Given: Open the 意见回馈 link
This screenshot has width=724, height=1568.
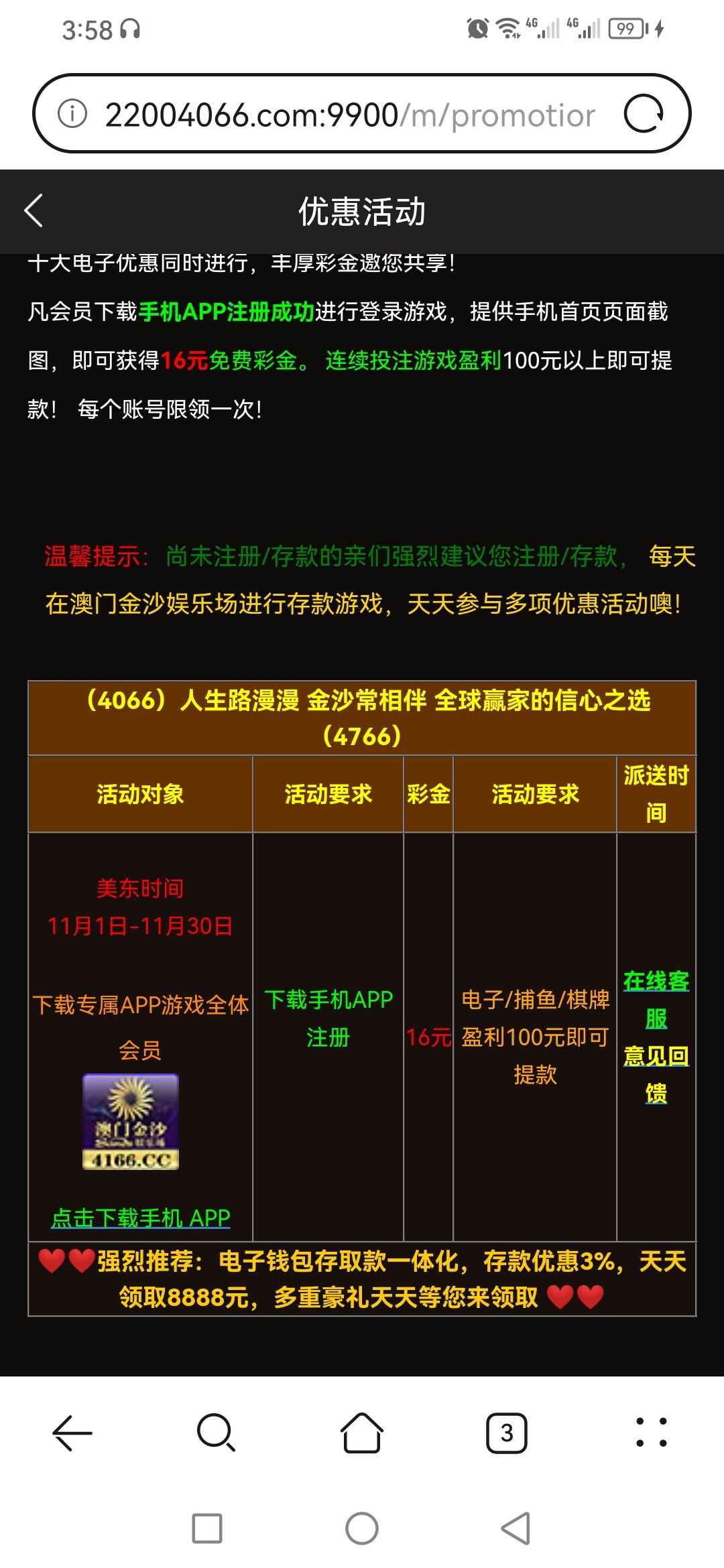Looking at the screenshot, I should 656,1075.
